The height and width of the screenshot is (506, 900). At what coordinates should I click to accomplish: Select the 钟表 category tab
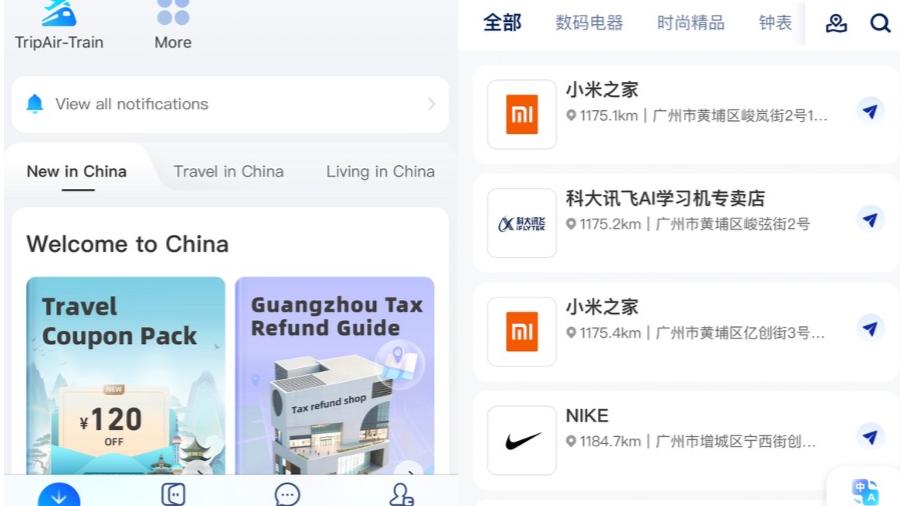[x=775, y=23]
